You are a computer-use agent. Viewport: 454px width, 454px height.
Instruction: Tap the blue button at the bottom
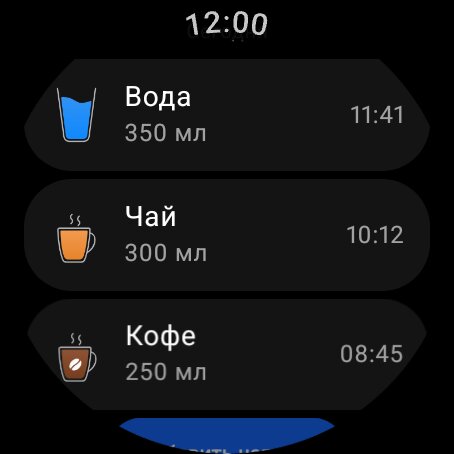227,435
